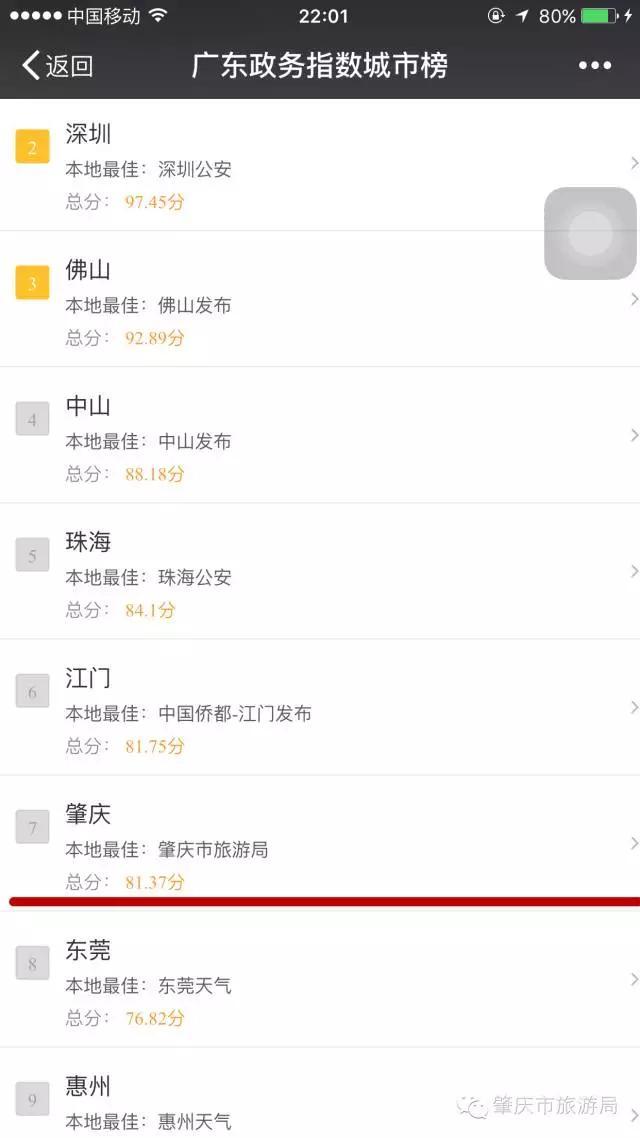Image resolution: width=640 pixels, height=1138 pixels.
Task: Open the 惠州 row
Action: click(320, 1093)
